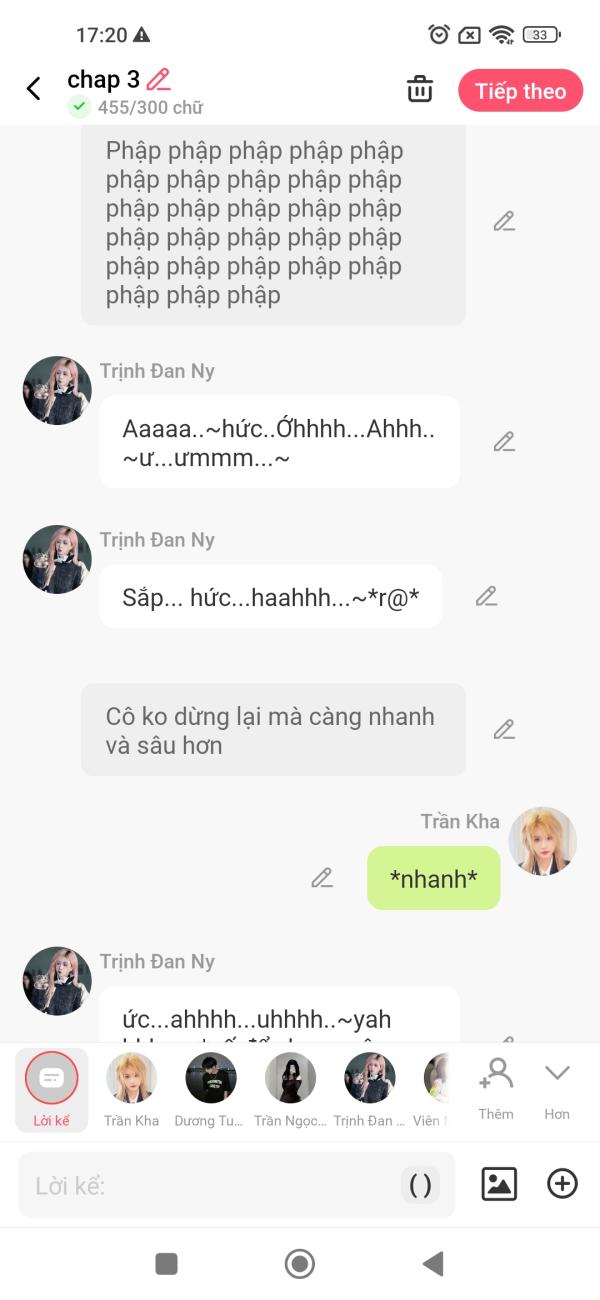Go to the system home screen
Image resolution: width=600 pixels, height=1300 pixels.
tap(299, 1264)
